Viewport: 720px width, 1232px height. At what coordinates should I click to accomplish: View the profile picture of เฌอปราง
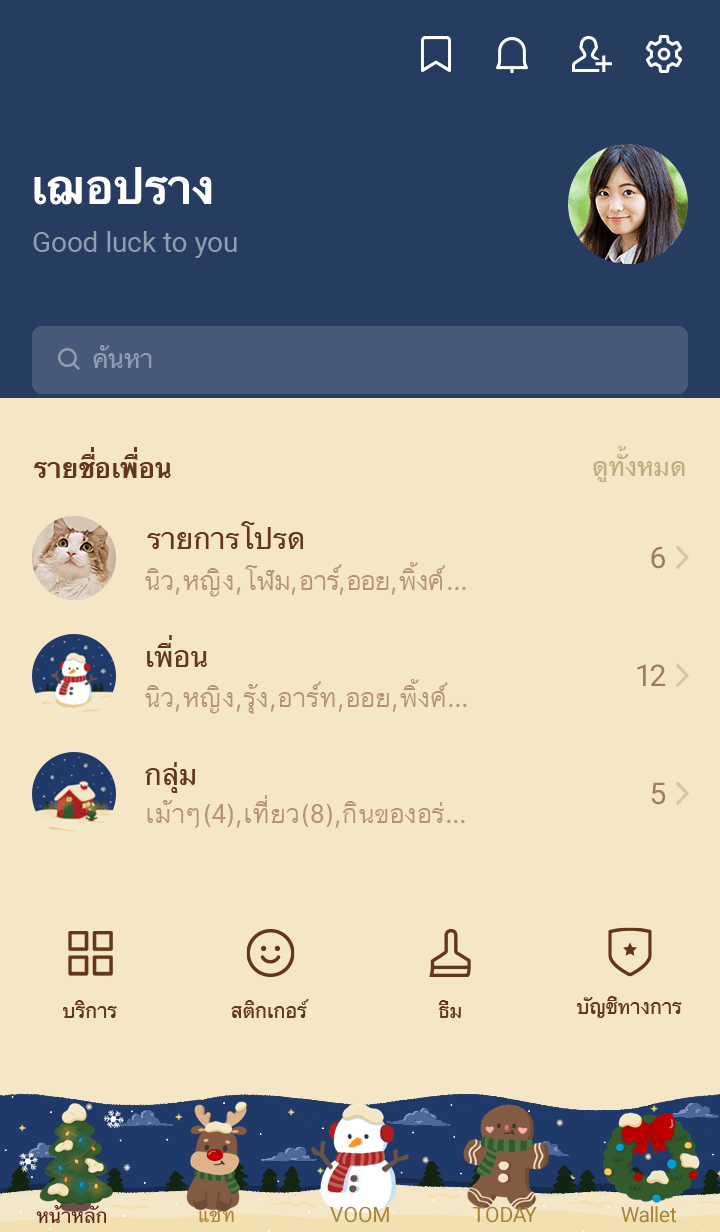point(628,204)
